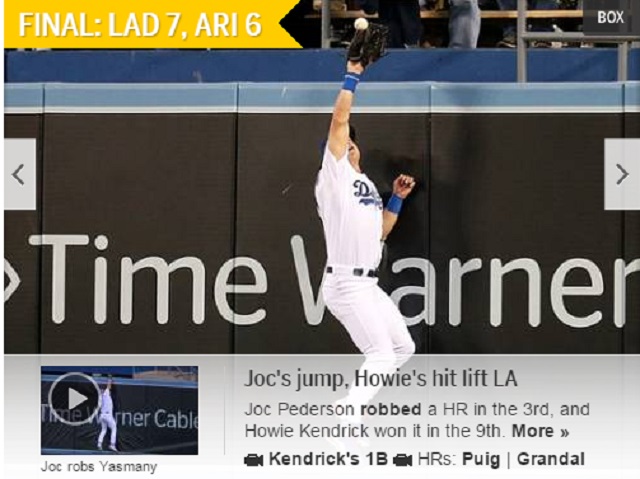Open the BOX score button
Image resolution: width=640 pixels, height=479 pixels.
(610, 17)
